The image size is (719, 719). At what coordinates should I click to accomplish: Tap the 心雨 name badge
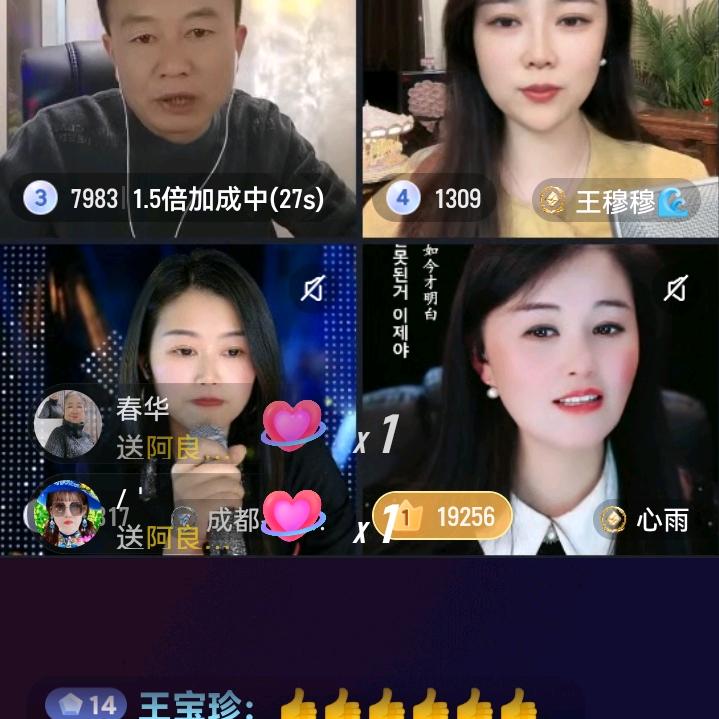(x=647, y=519)
